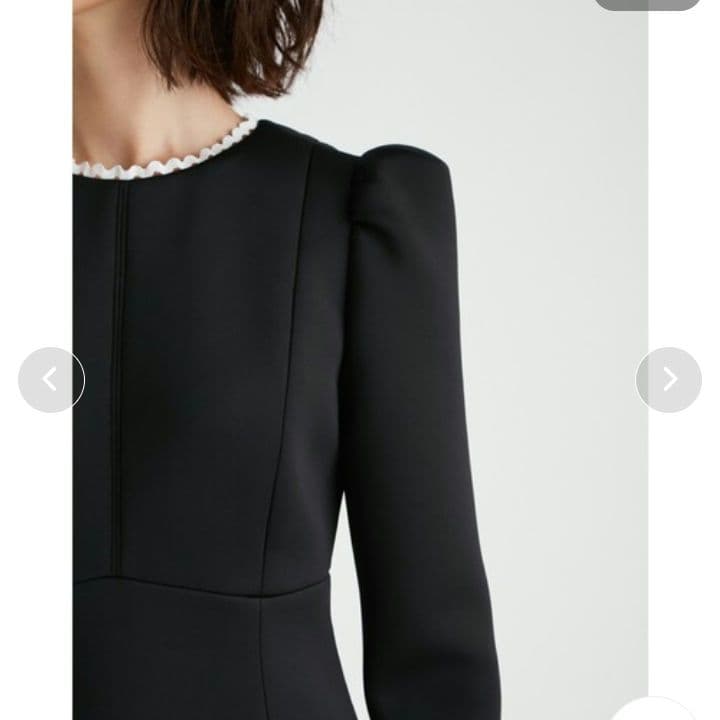Show the next product photo
720x720 pixels.
[x=668, y=380]
